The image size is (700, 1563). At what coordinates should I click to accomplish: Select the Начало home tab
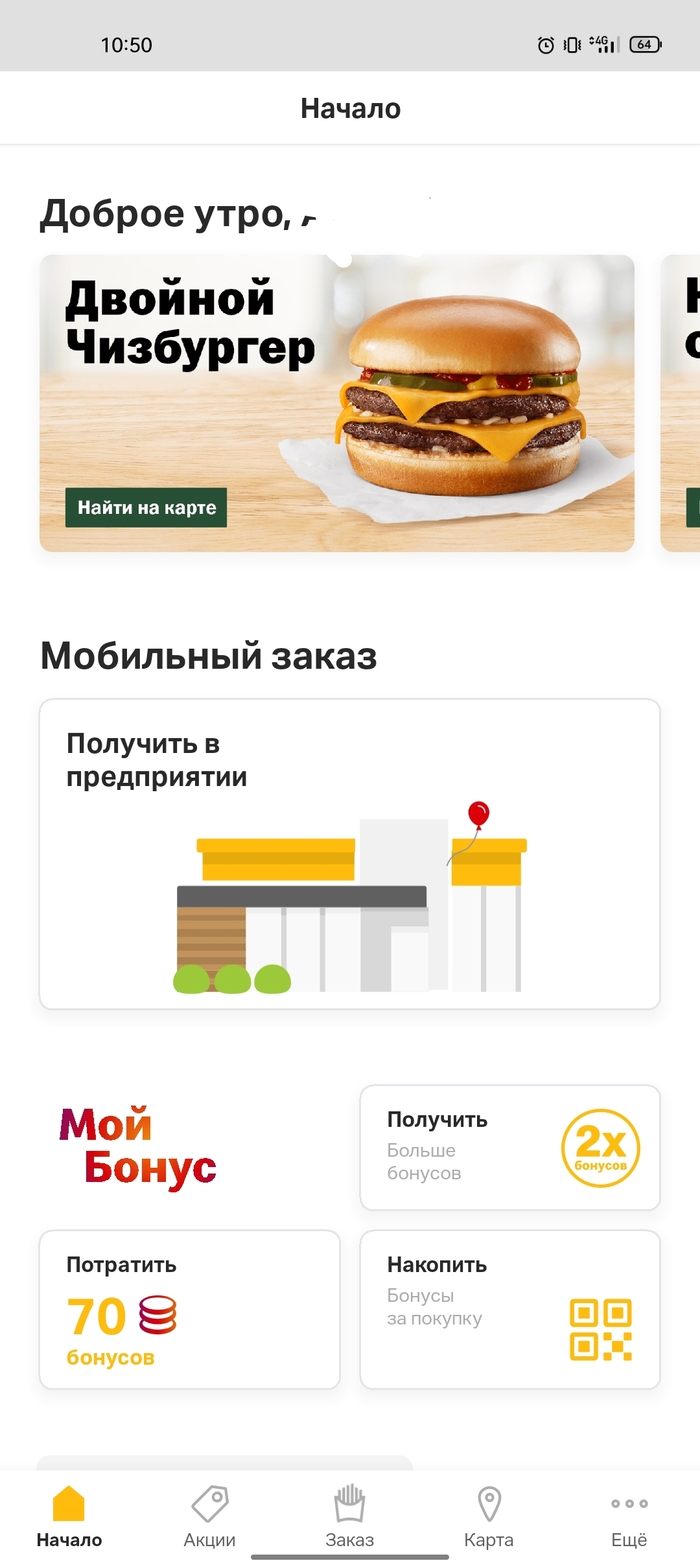tap(69, 1517)
